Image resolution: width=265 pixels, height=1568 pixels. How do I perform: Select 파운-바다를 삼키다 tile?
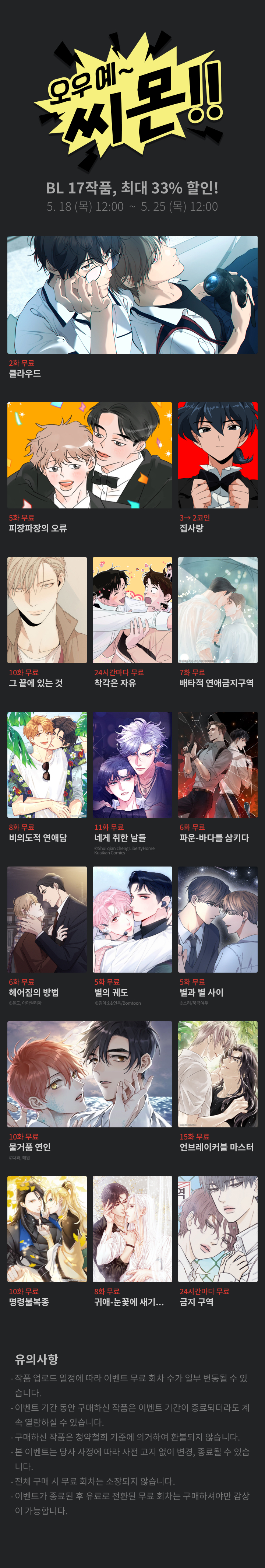pos(218,764)
